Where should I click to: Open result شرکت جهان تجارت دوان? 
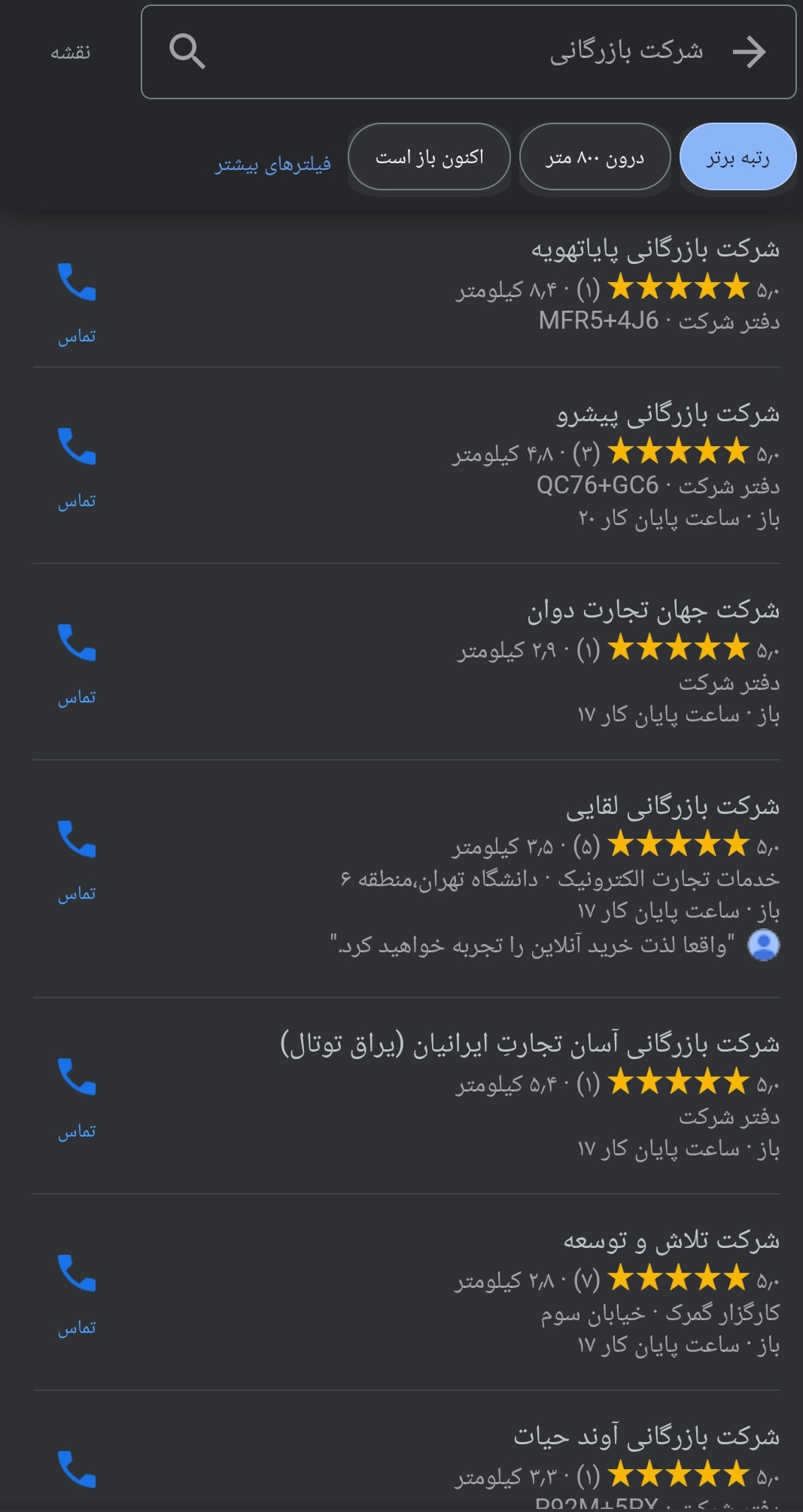tap(653, 610)
